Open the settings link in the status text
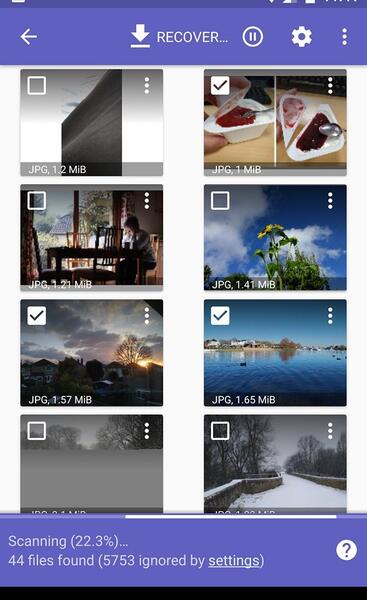The height and width of the screenshot is (600, 367). (x=234, y=561)
